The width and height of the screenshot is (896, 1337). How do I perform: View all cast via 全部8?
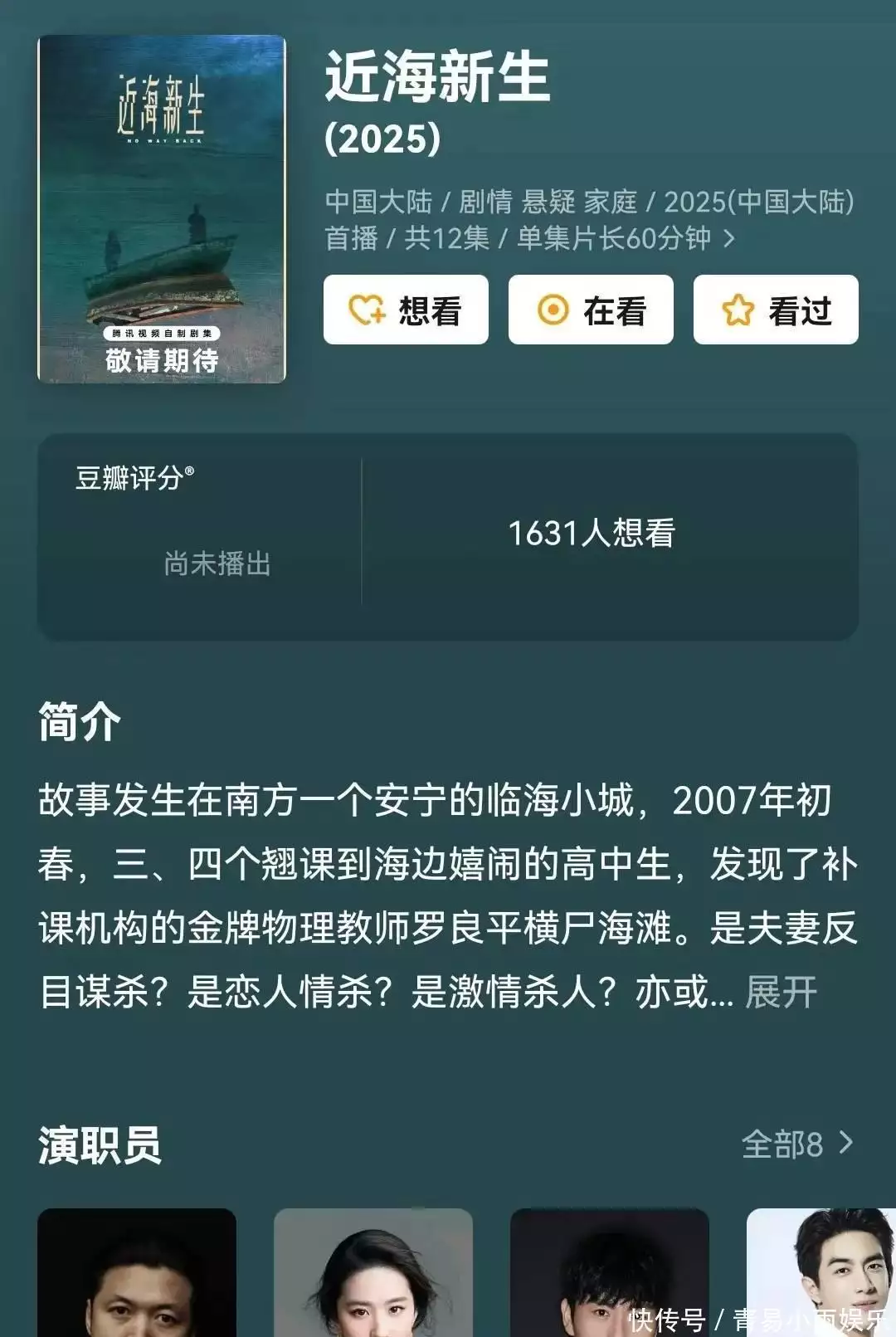(796, 1144)
